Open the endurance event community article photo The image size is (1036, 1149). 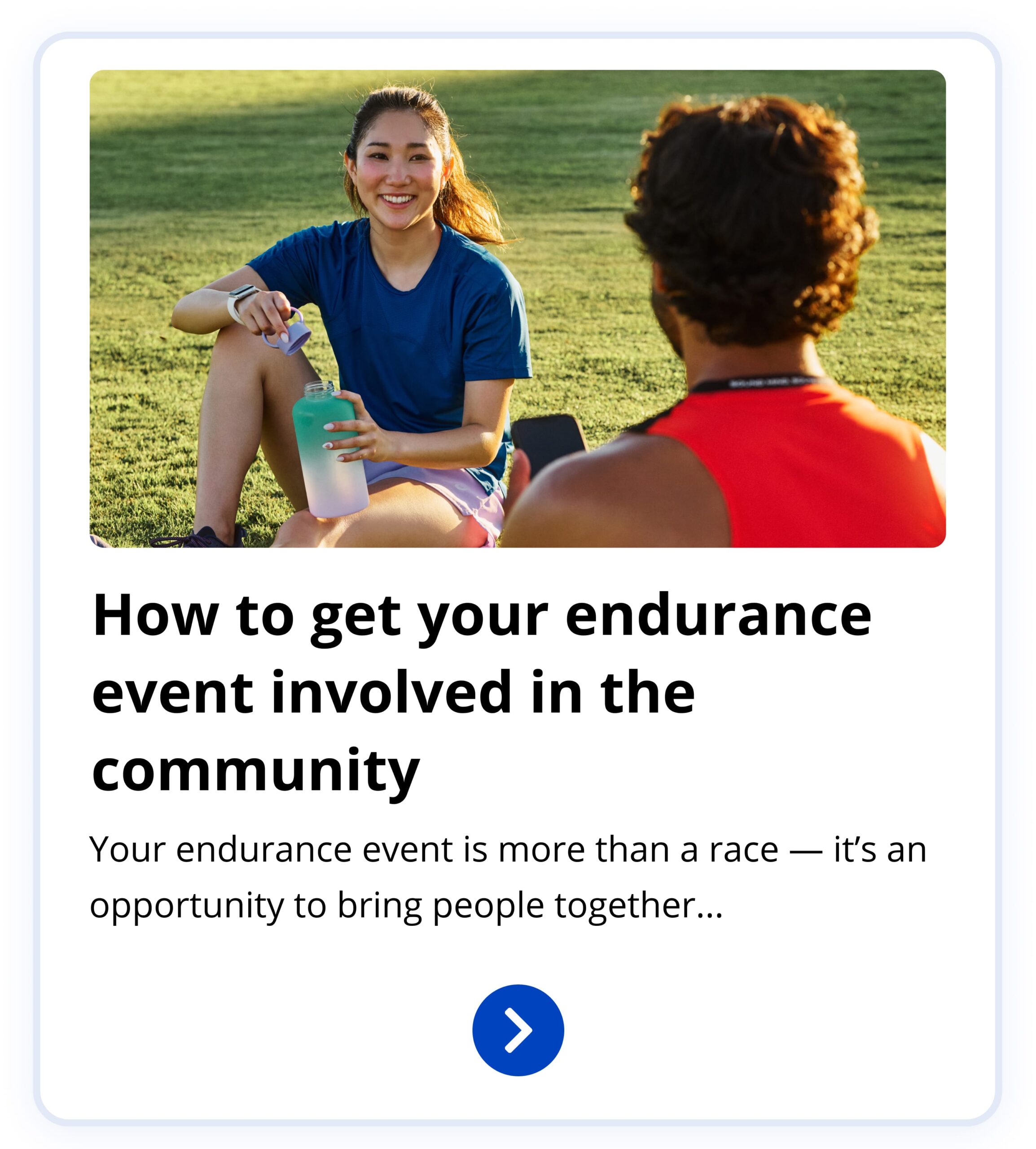click(518, 308)
